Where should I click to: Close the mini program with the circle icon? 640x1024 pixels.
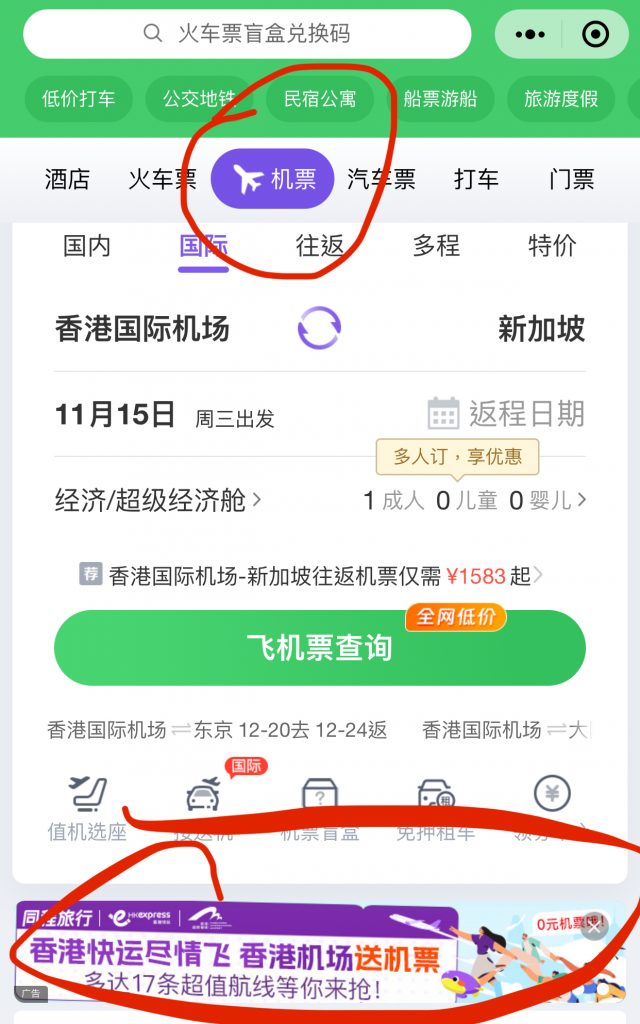click(x=595, y=34)
